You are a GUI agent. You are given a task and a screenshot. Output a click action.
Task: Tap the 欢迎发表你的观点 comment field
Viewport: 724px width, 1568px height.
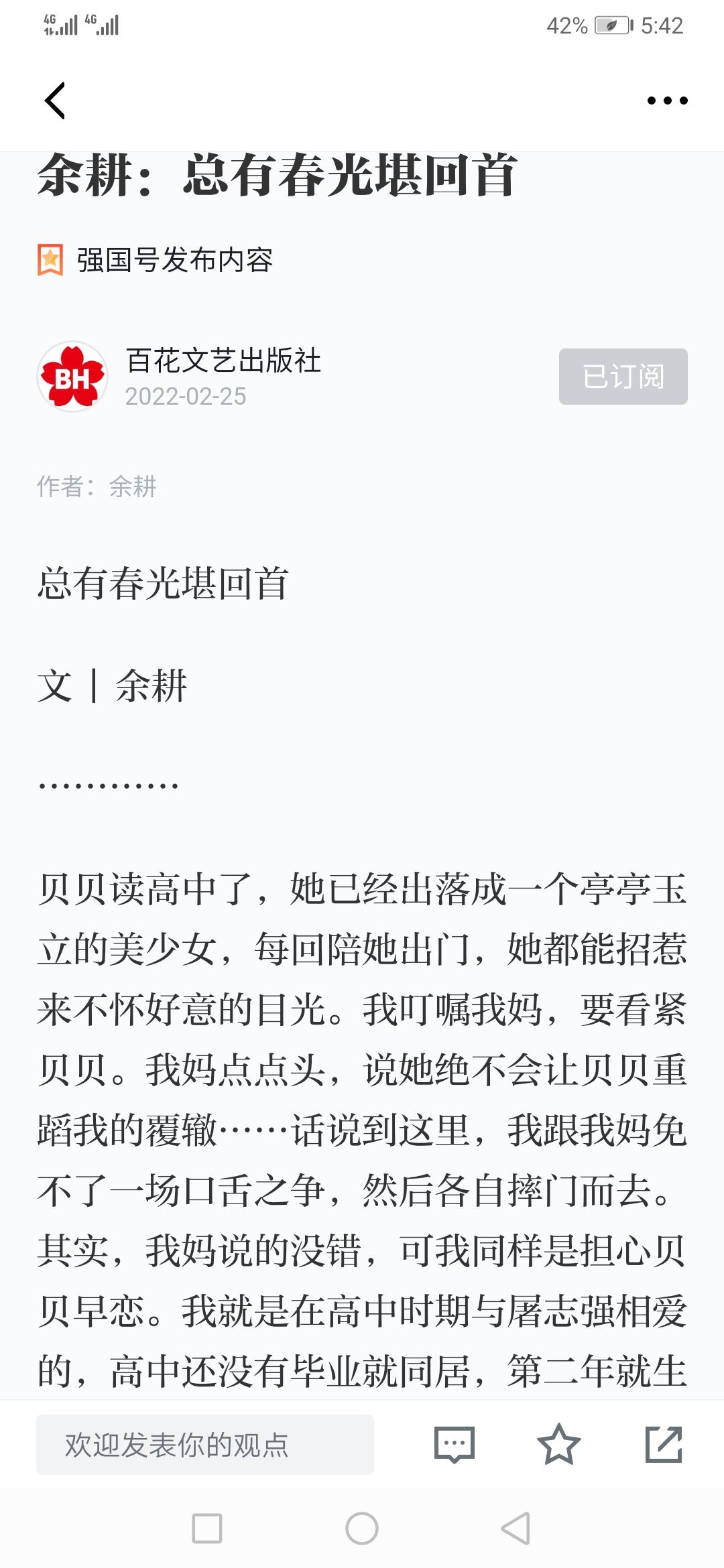pos(205,1445)
